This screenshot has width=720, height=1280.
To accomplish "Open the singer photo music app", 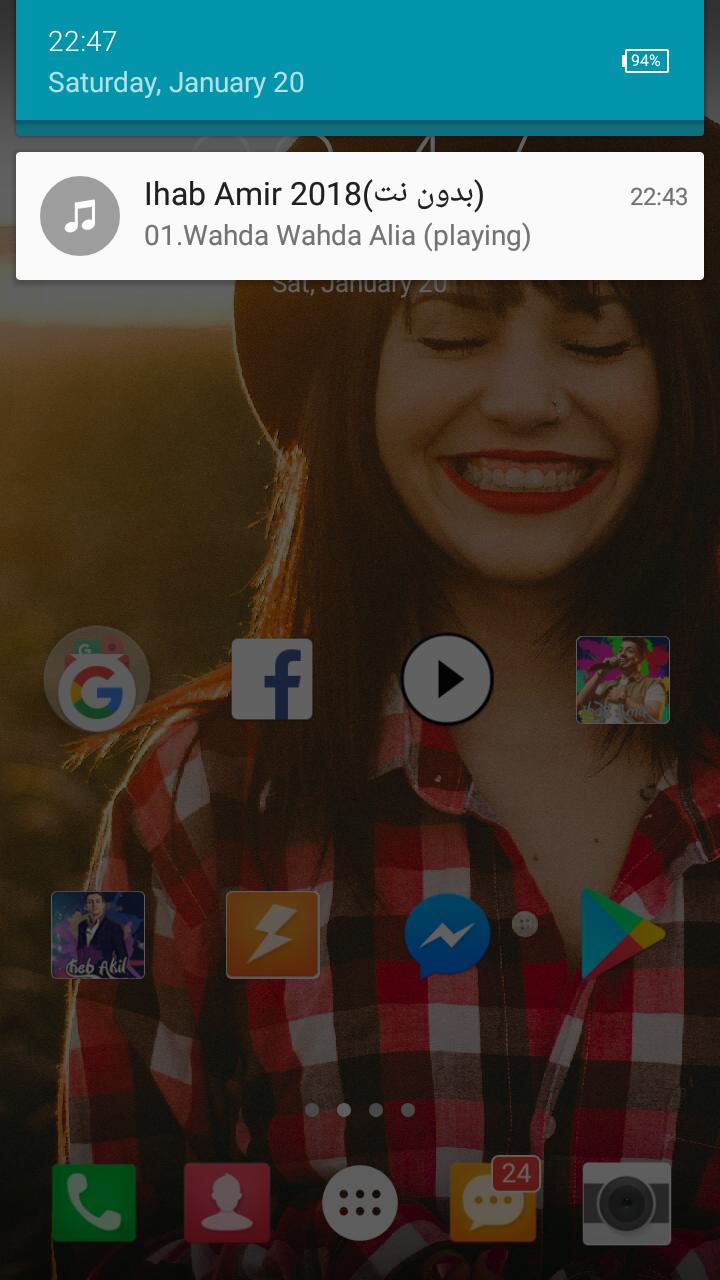I will (x=622, y=680).
